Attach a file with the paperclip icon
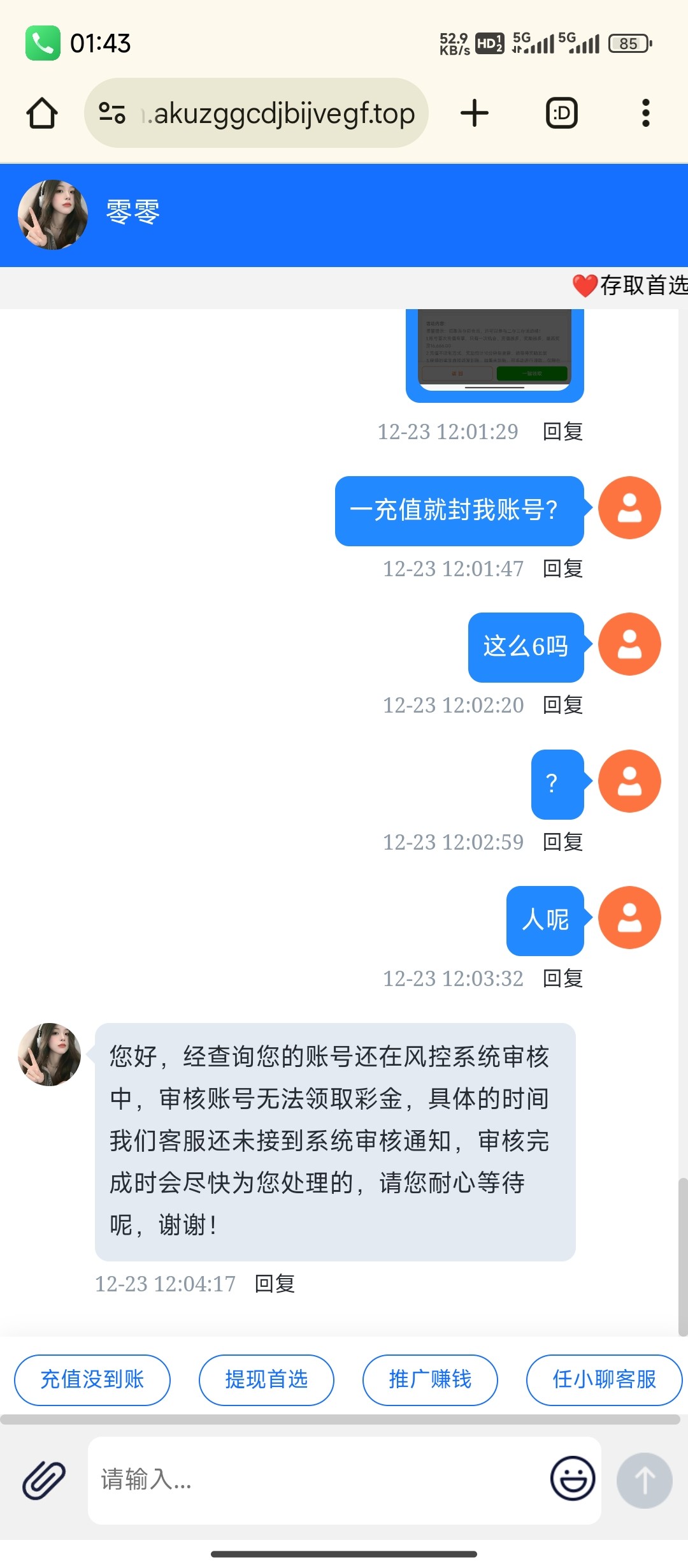688x1568 pixels. pos(44,1479)
